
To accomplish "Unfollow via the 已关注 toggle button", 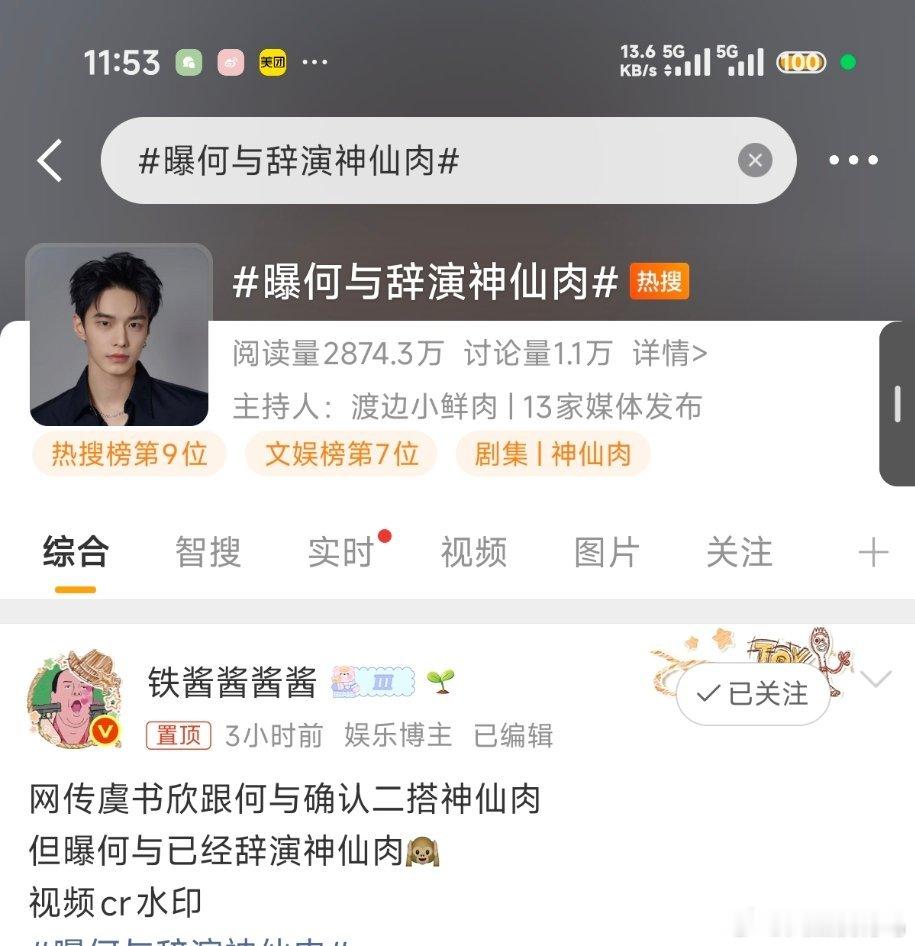I will (753, 695).
